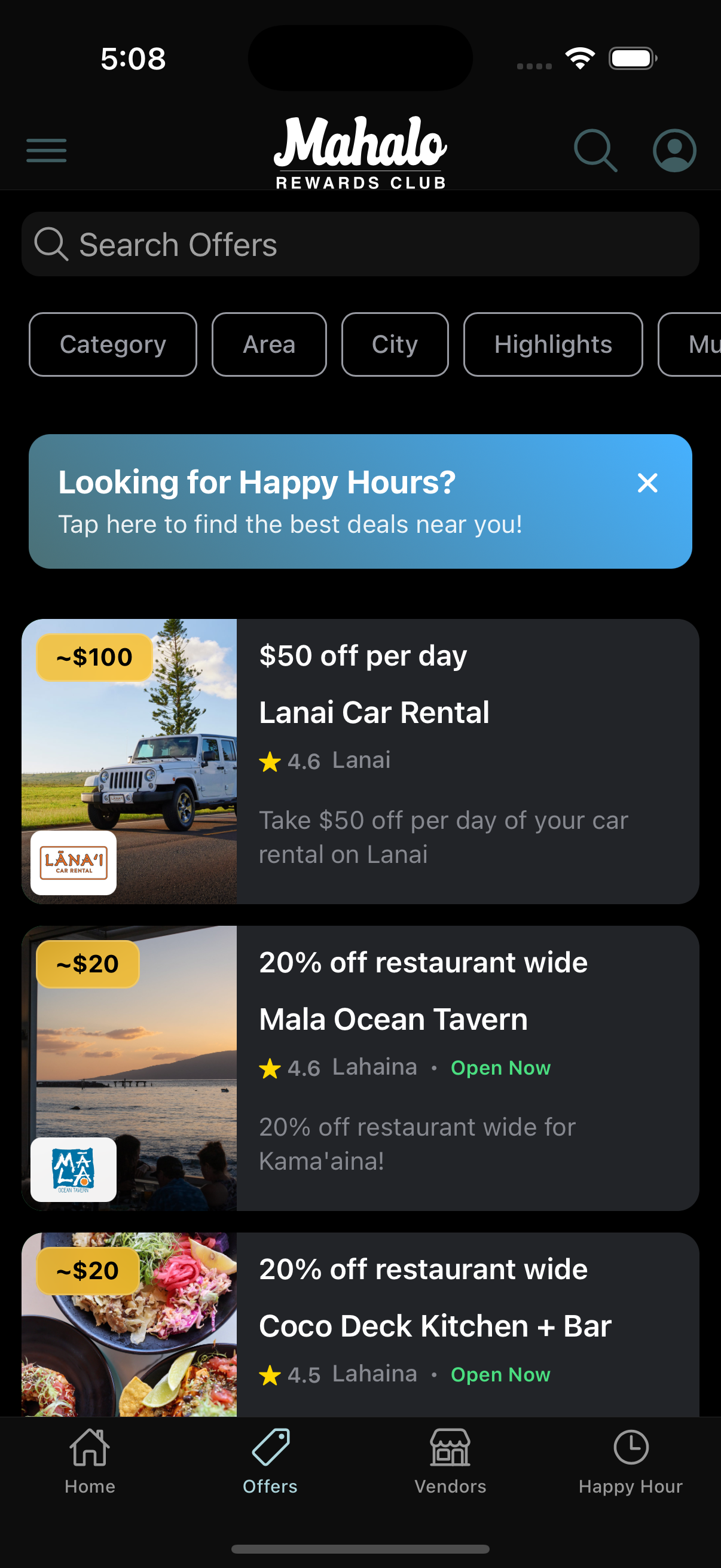721x1568 pixels.
Task: Open the Highlights filter
Action: (x=552, y=344)
